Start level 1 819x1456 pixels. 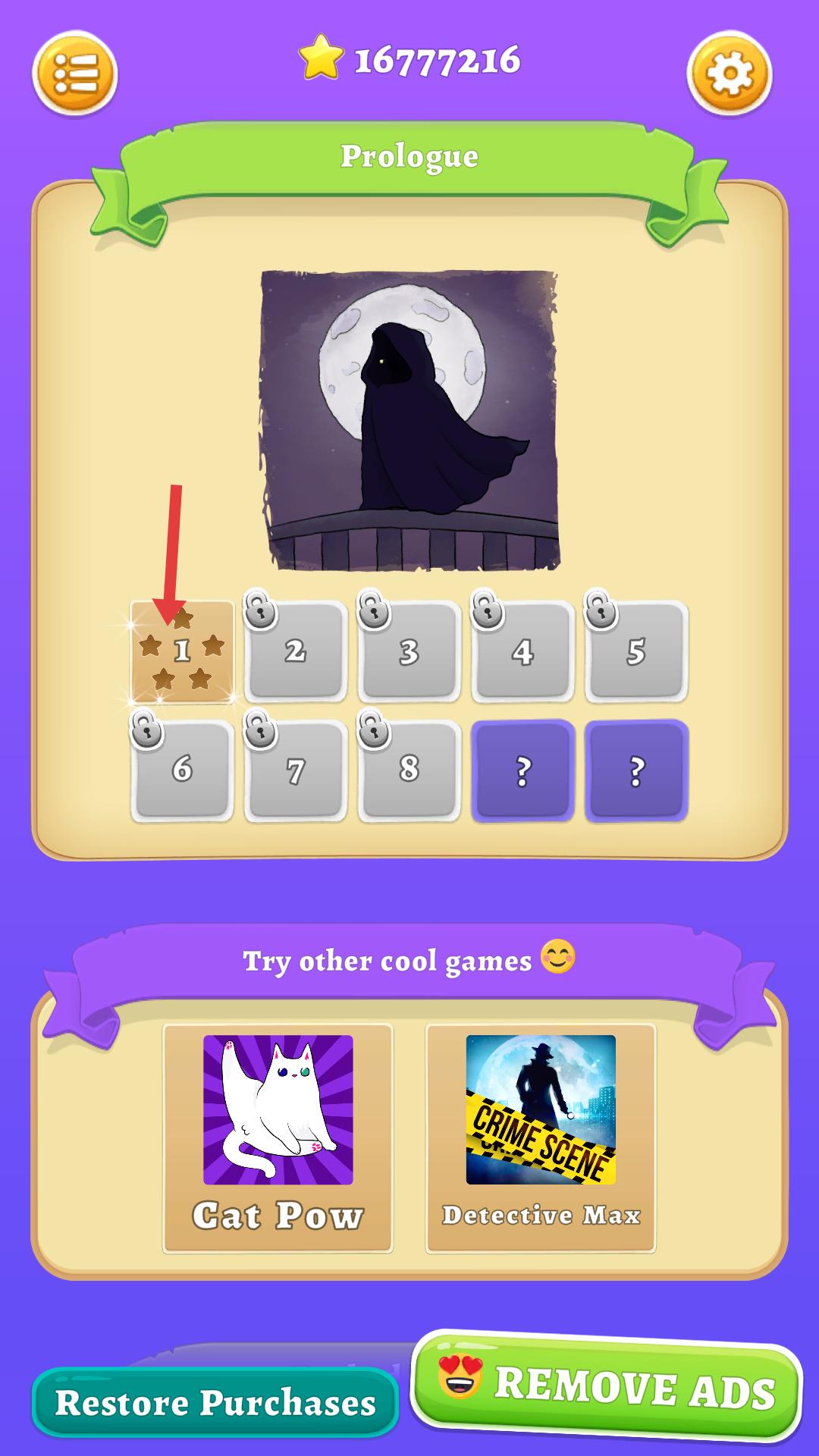coord(182,652)
